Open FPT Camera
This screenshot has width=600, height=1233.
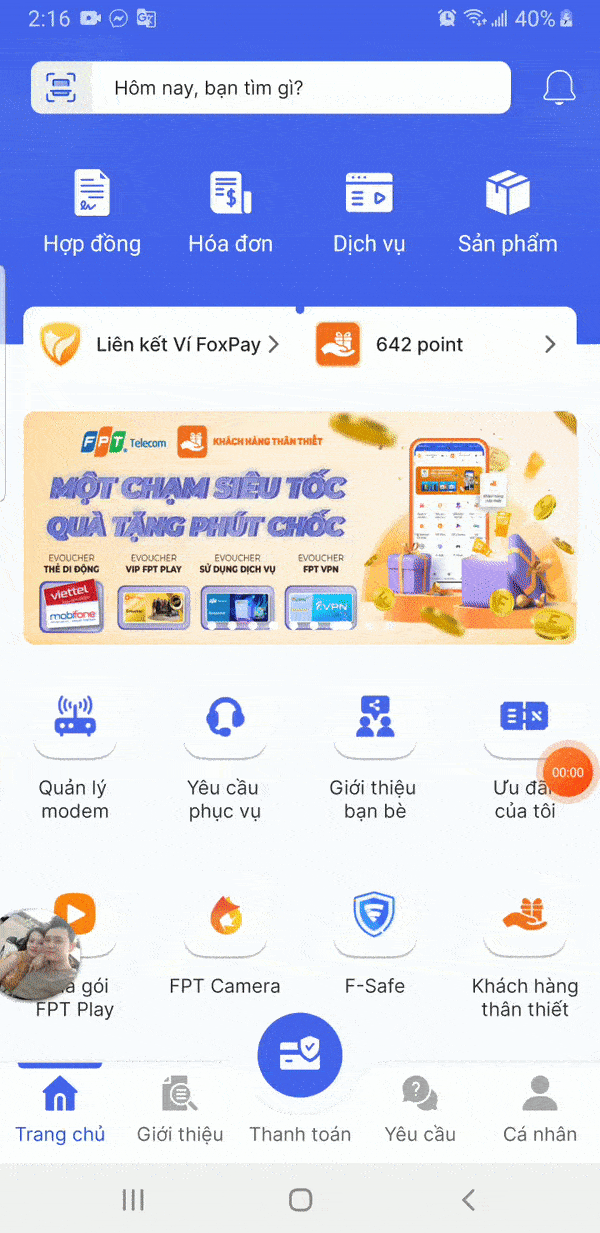(x=225, y=942)
